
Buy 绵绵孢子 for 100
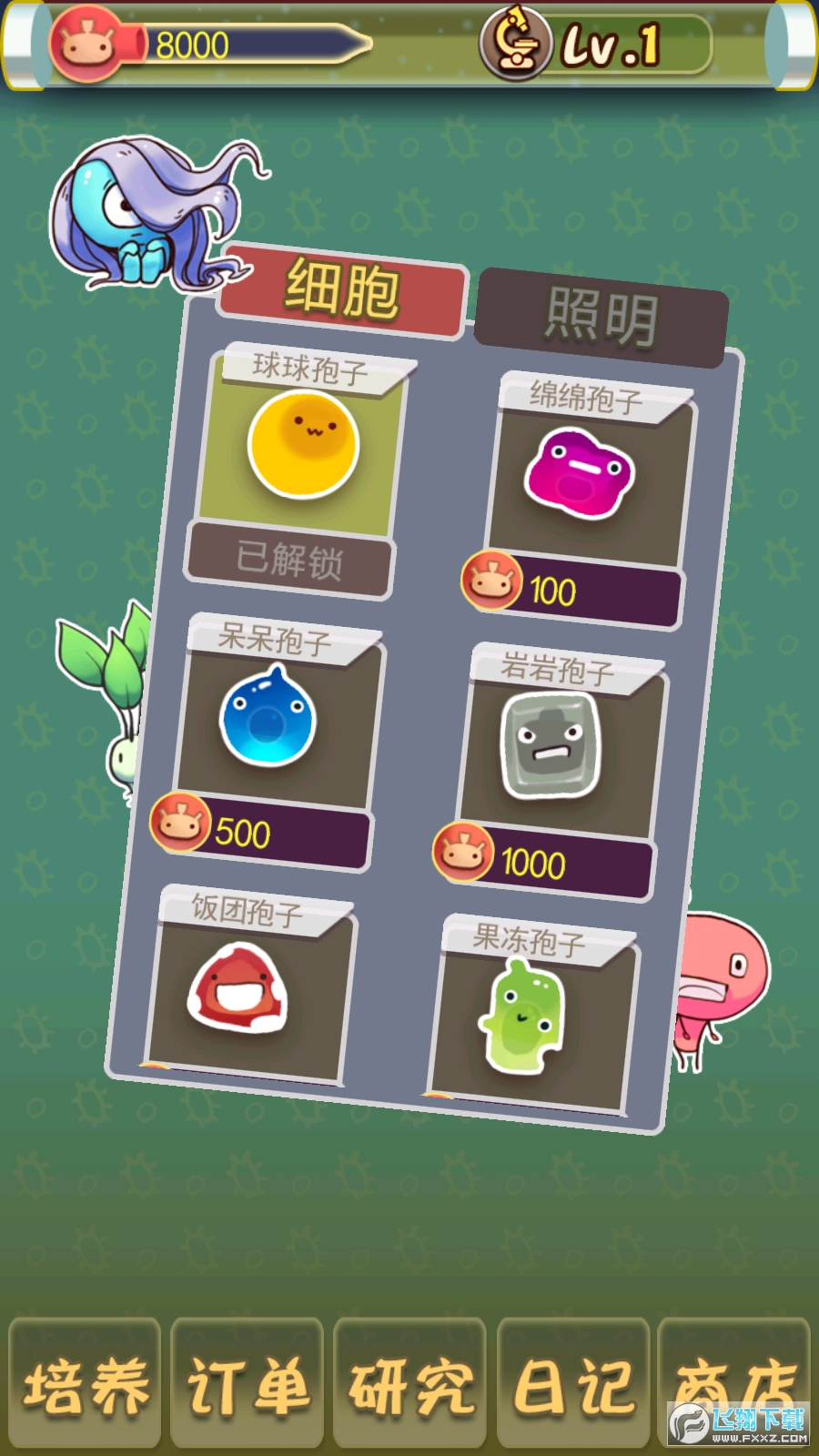point(573,592)
